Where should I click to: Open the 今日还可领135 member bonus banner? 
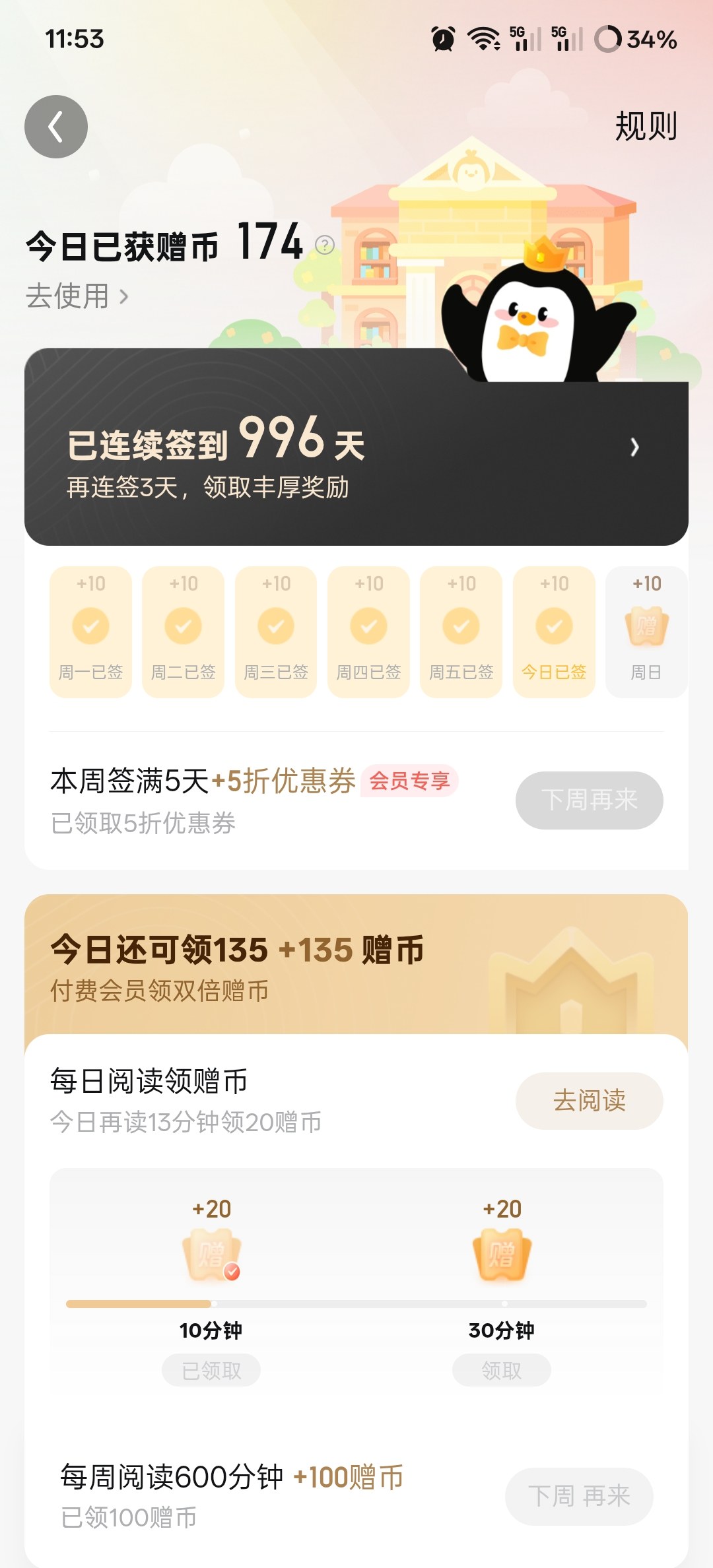click(356, 965)
